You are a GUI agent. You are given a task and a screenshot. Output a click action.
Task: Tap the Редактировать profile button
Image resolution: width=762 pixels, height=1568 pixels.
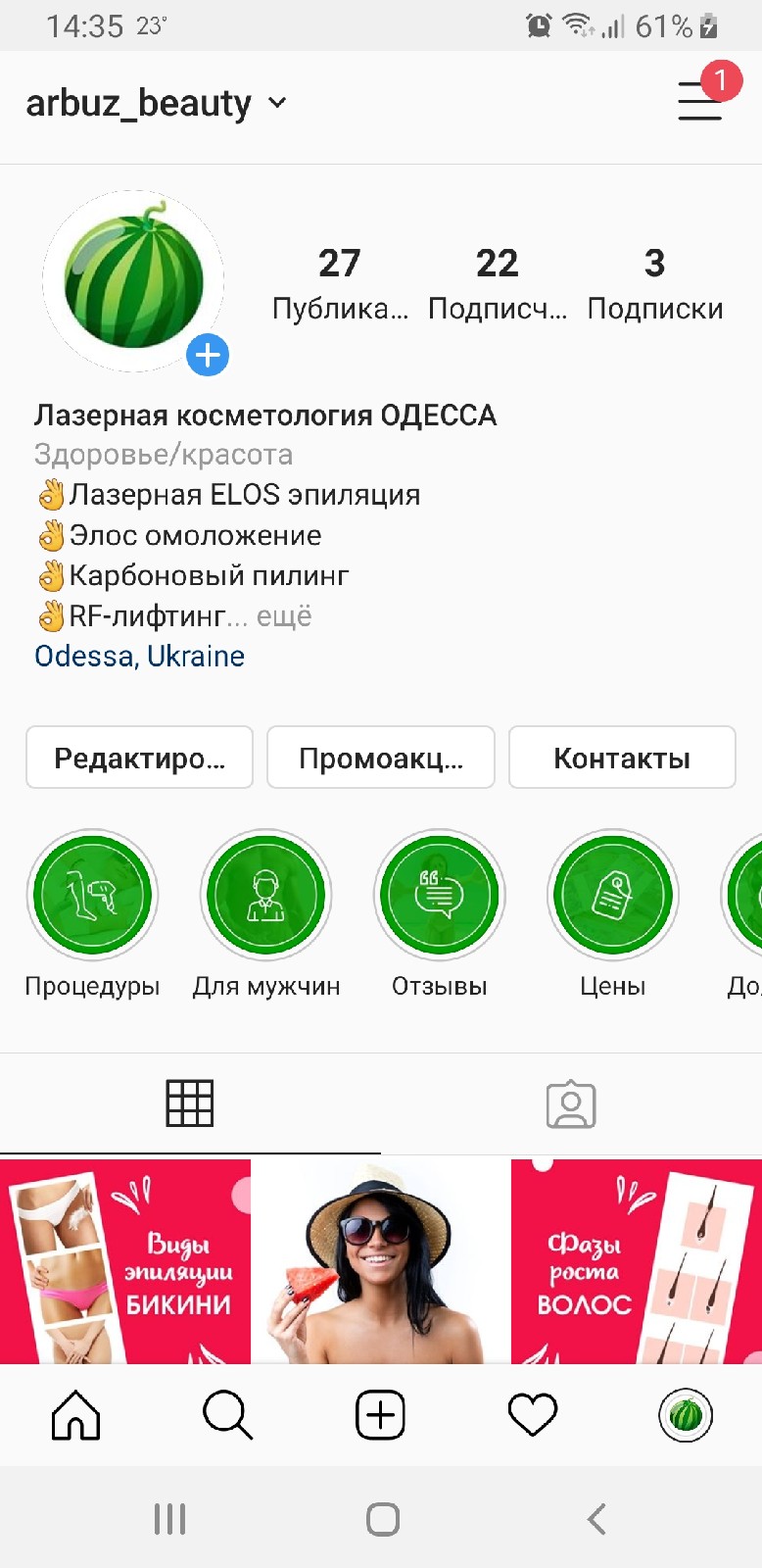[x=139, y=758]
